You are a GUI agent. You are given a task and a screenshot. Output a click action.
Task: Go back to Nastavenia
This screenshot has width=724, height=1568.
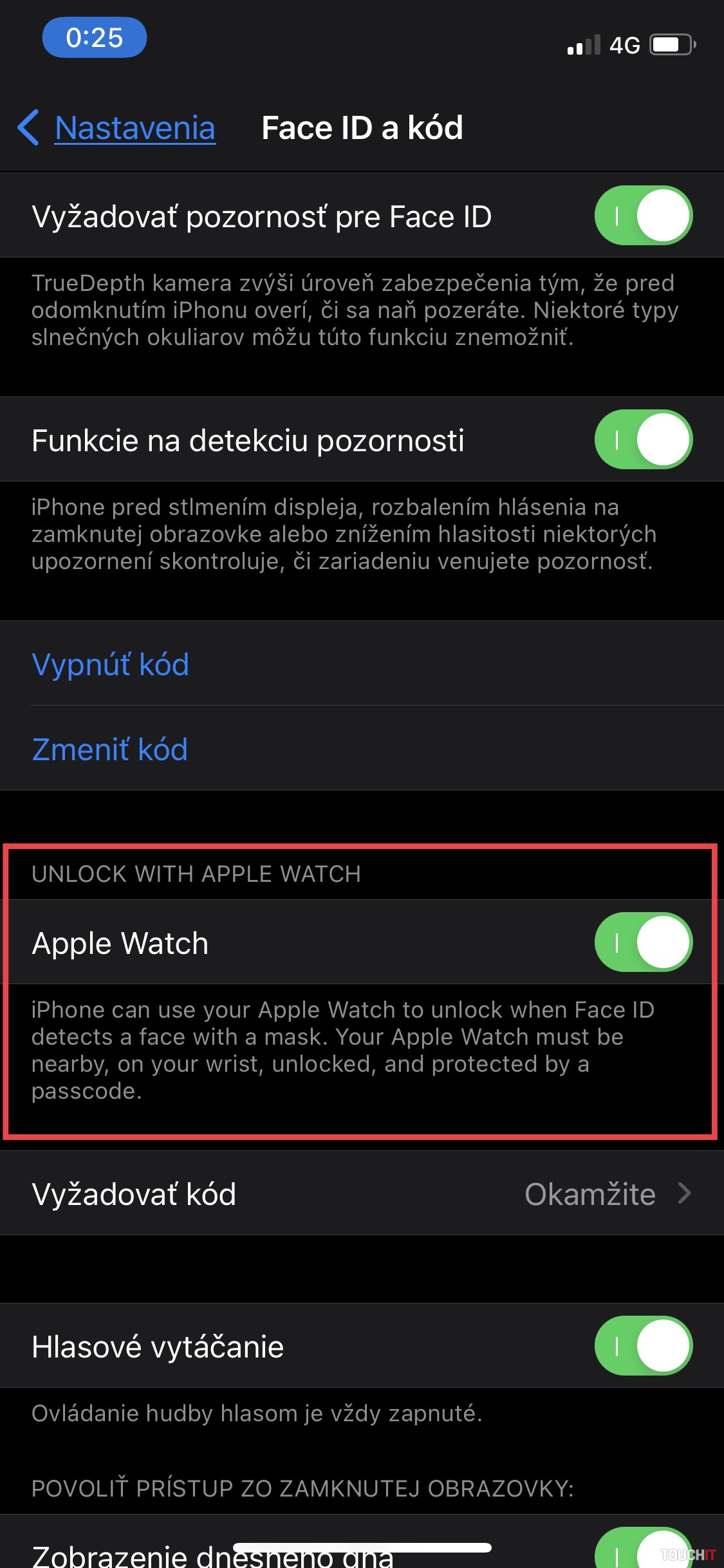pyautogui.click(x=118, y=128)
